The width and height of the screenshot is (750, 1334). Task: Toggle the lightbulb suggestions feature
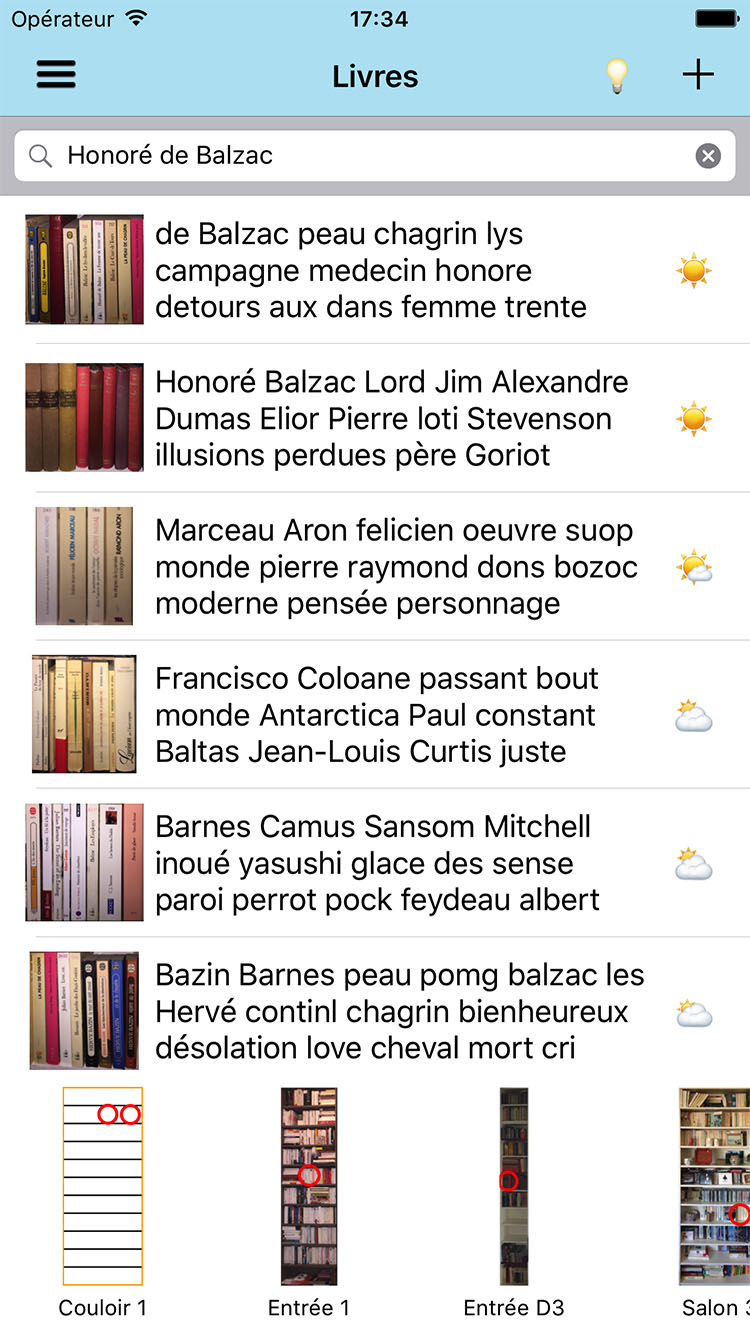point(617,74)
